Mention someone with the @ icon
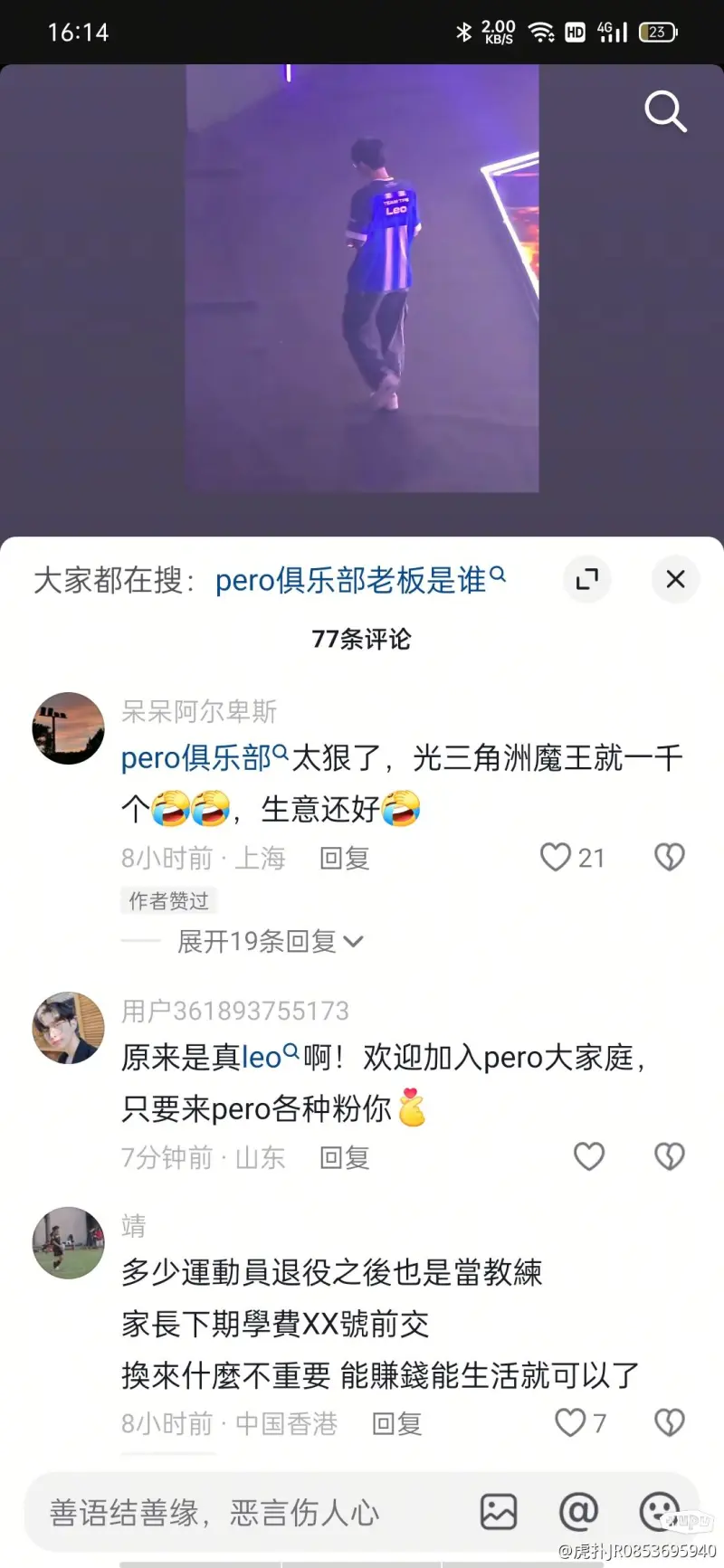 [578, 1511]
